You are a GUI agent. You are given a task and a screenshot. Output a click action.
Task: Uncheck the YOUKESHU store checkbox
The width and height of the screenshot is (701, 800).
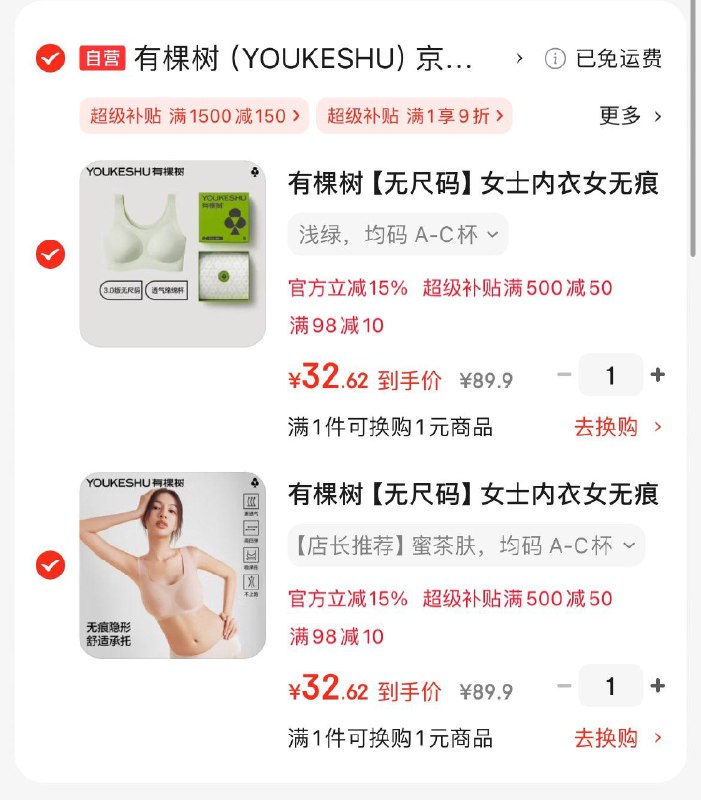point(50,59)
